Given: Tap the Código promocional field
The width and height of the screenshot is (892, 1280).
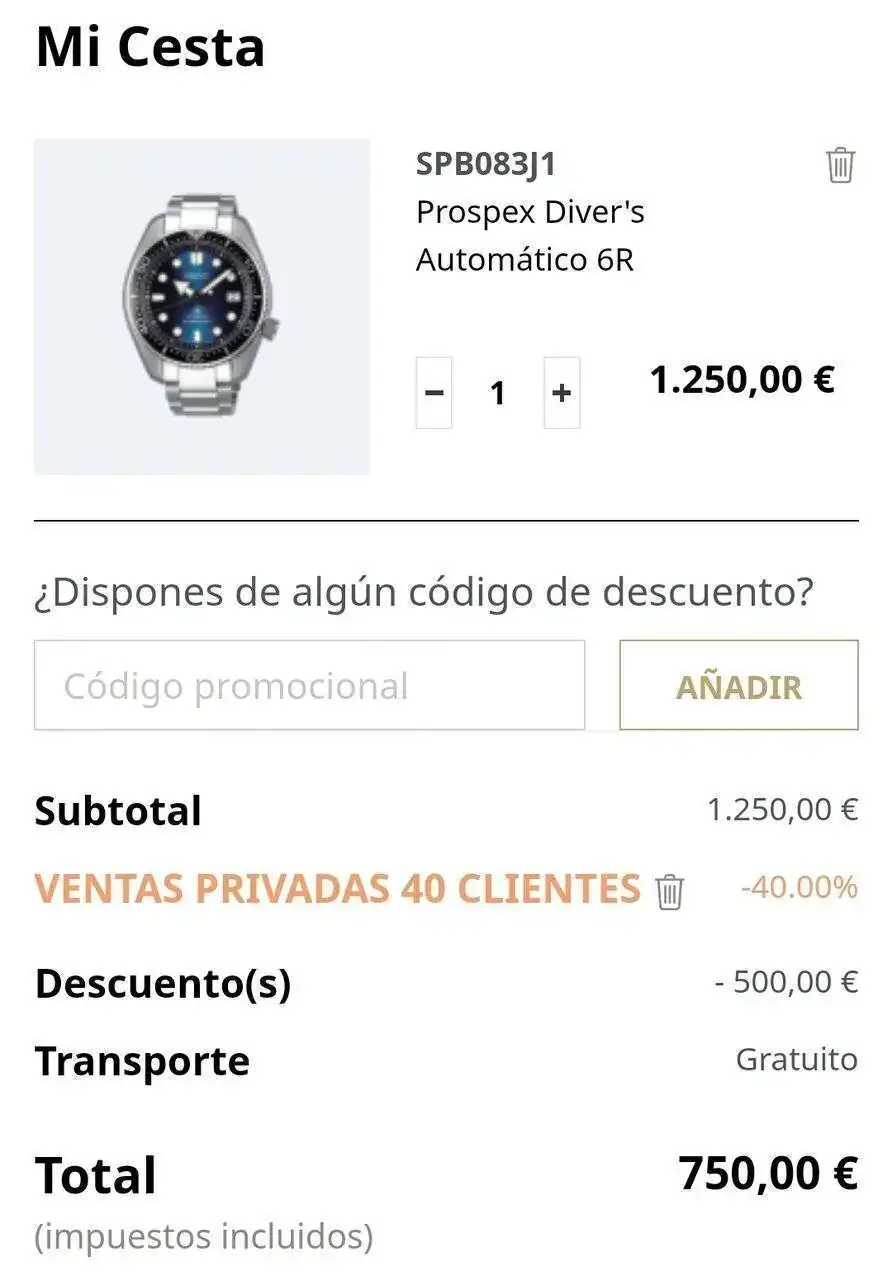Looking at the screenshot, I should 309,686.
